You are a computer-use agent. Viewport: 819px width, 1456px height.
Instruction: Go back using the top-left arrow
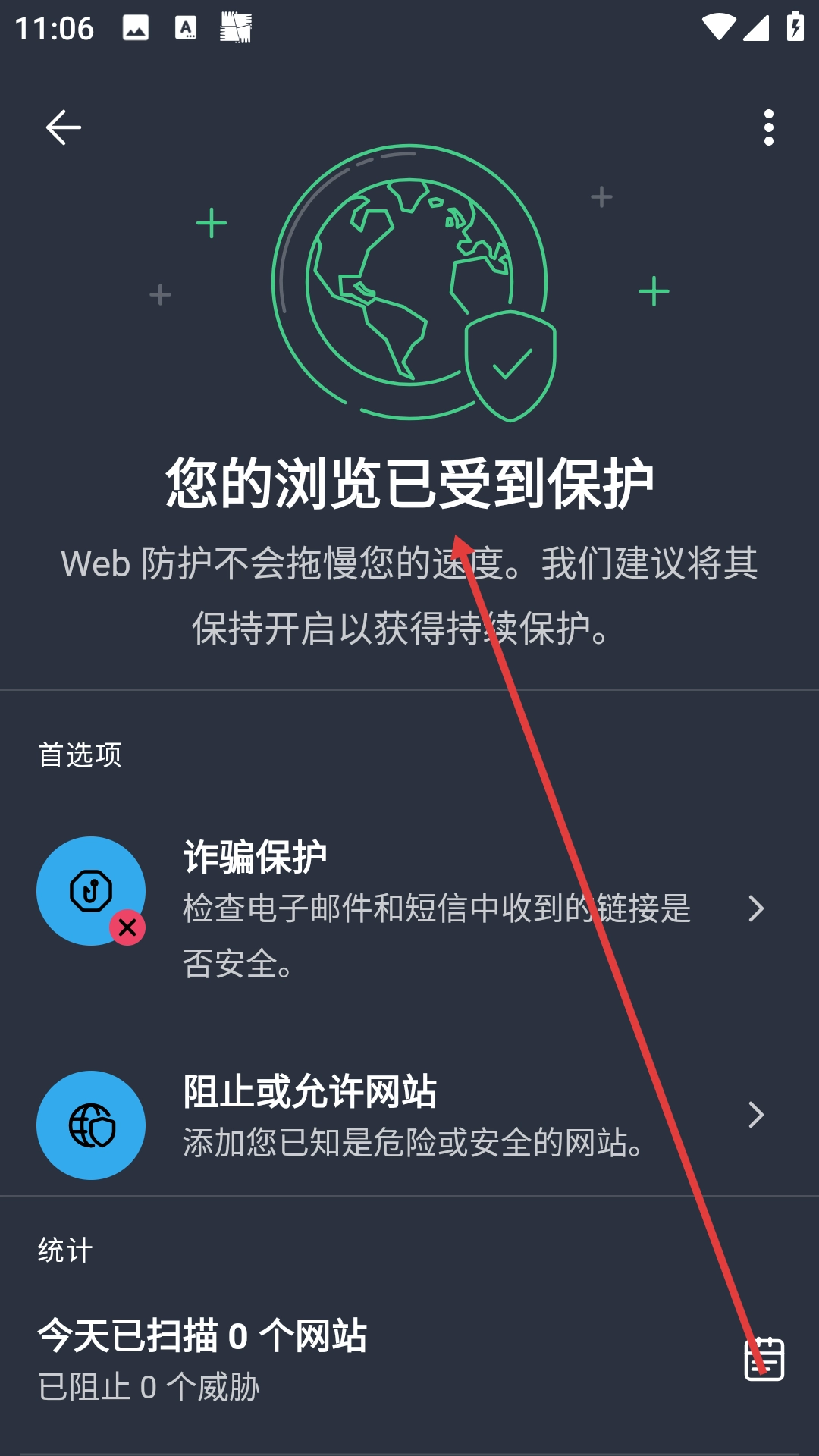coord(64,127)
